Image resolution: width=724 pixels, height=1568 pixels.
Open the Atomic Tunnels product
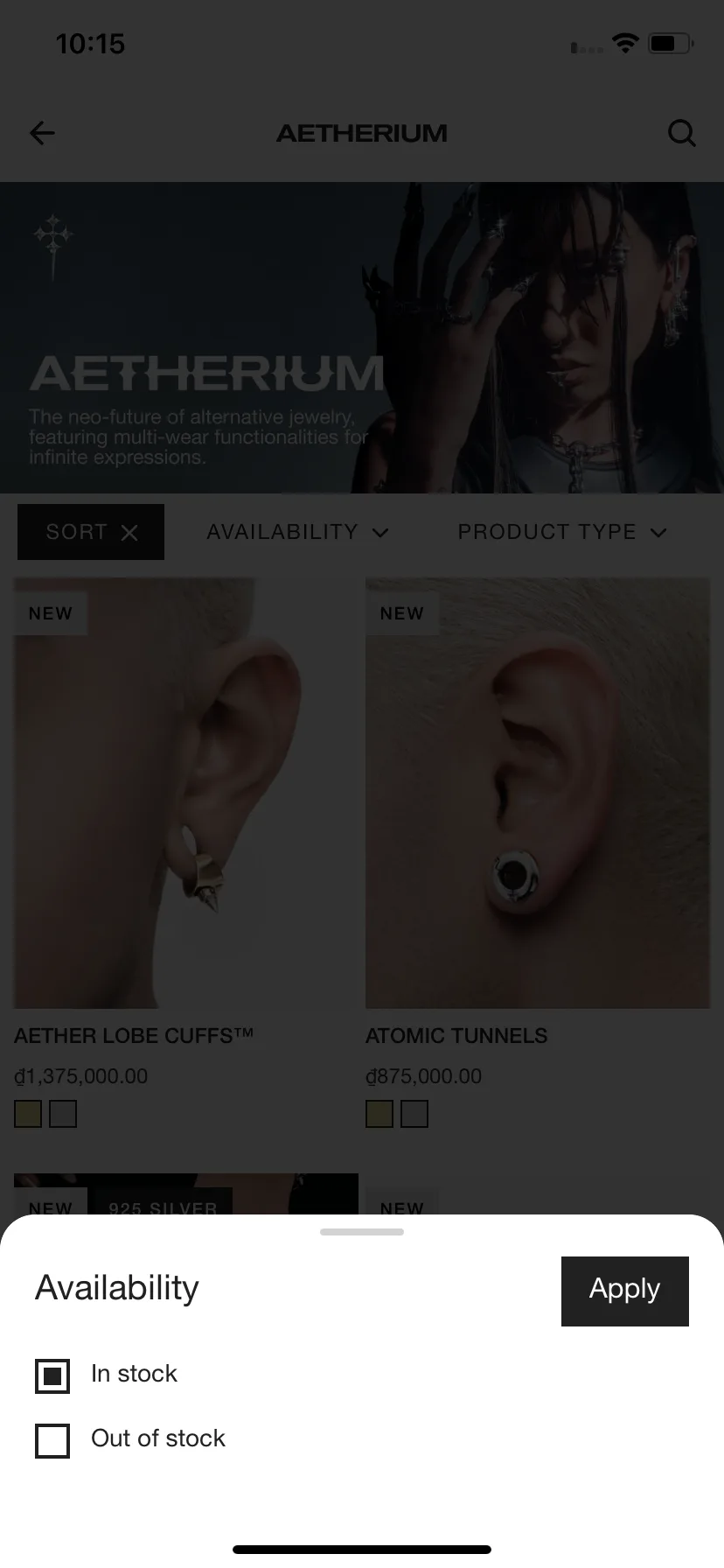537,793
